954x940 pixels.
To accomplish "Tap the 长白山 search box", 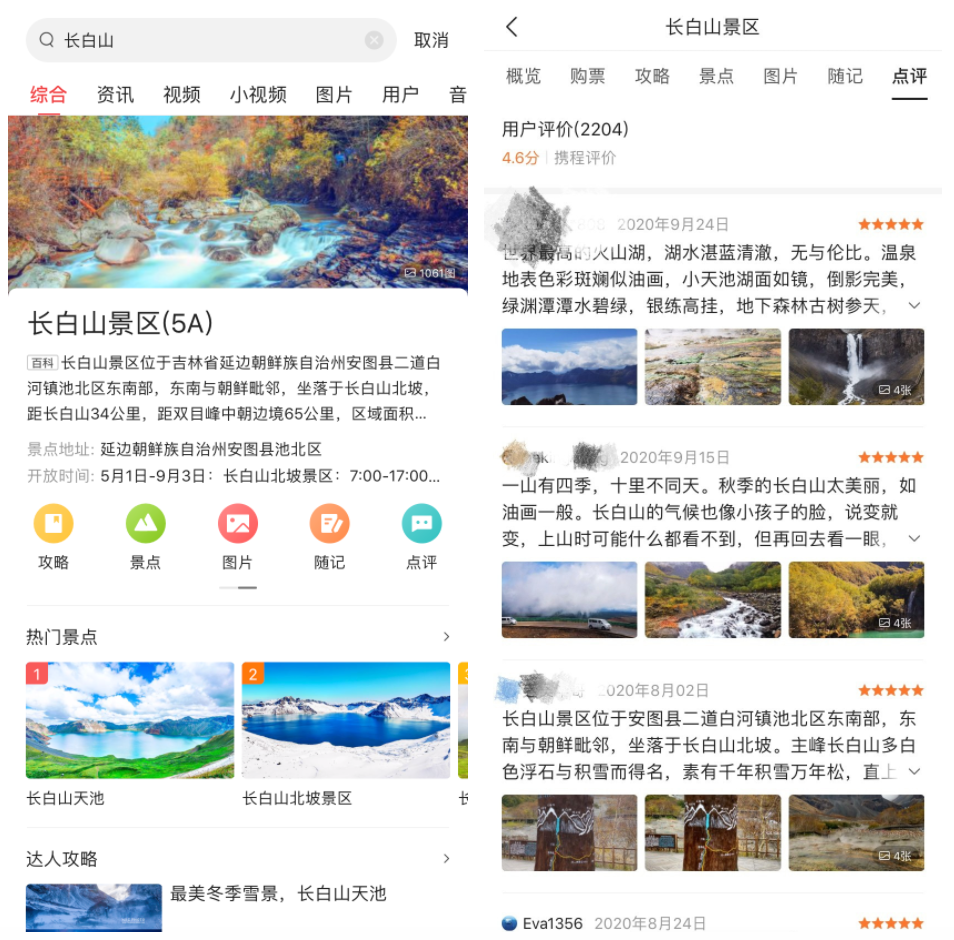I will click(200, 41).
